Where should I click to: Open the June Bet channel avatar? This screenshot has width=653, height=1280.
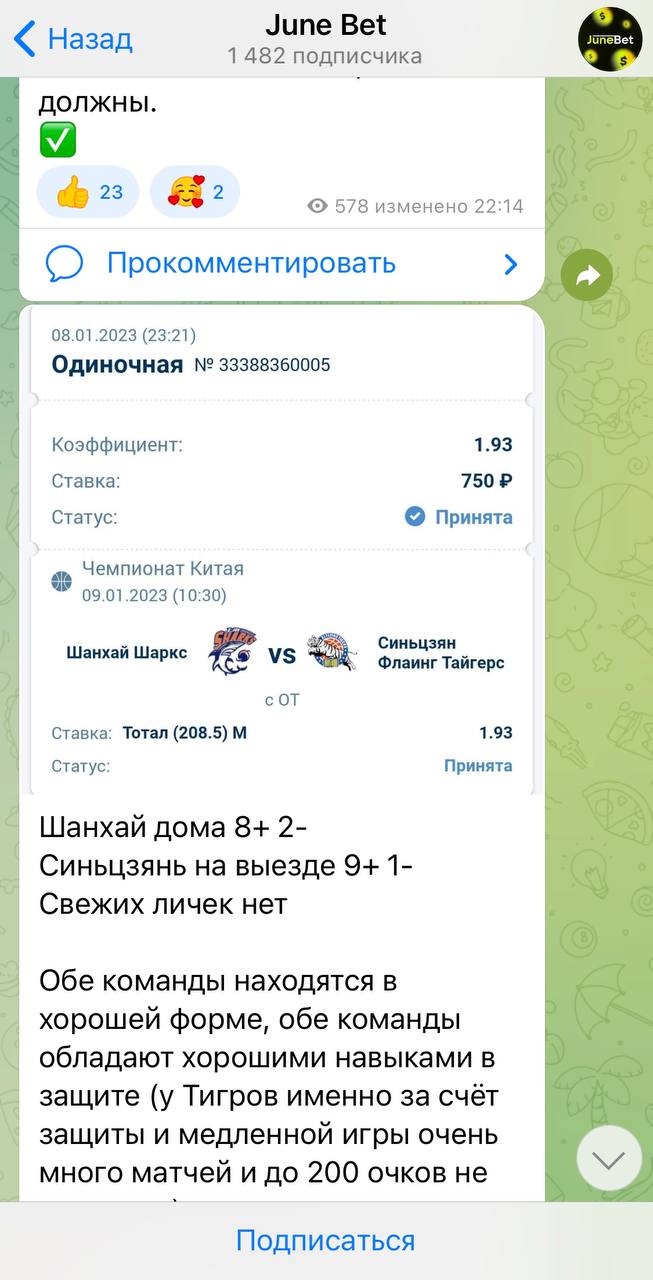pyautogui.click(x=610, y=39)
